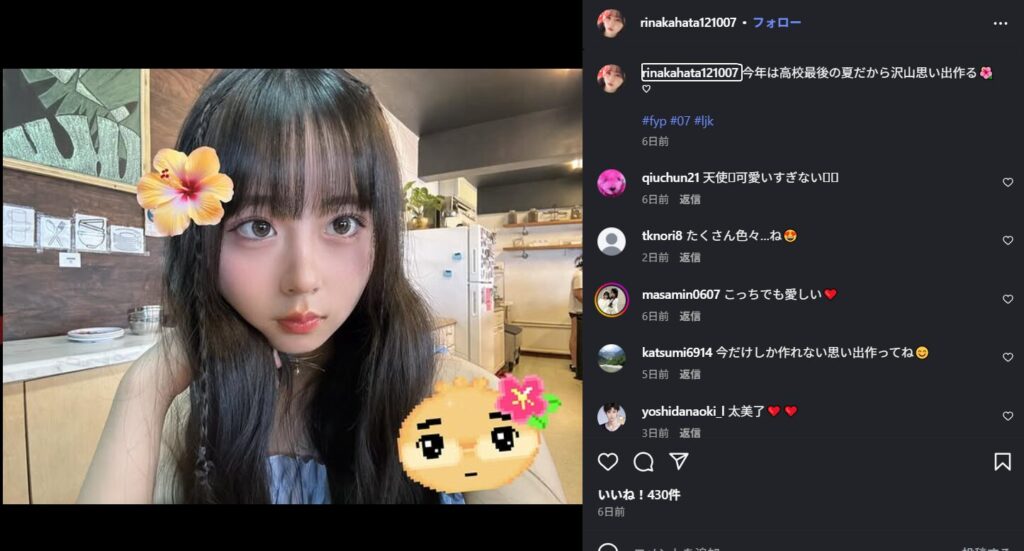Screen dimensions: 1024x551
Task: Open the #fyp hashtag
Action: pos(654,121)
